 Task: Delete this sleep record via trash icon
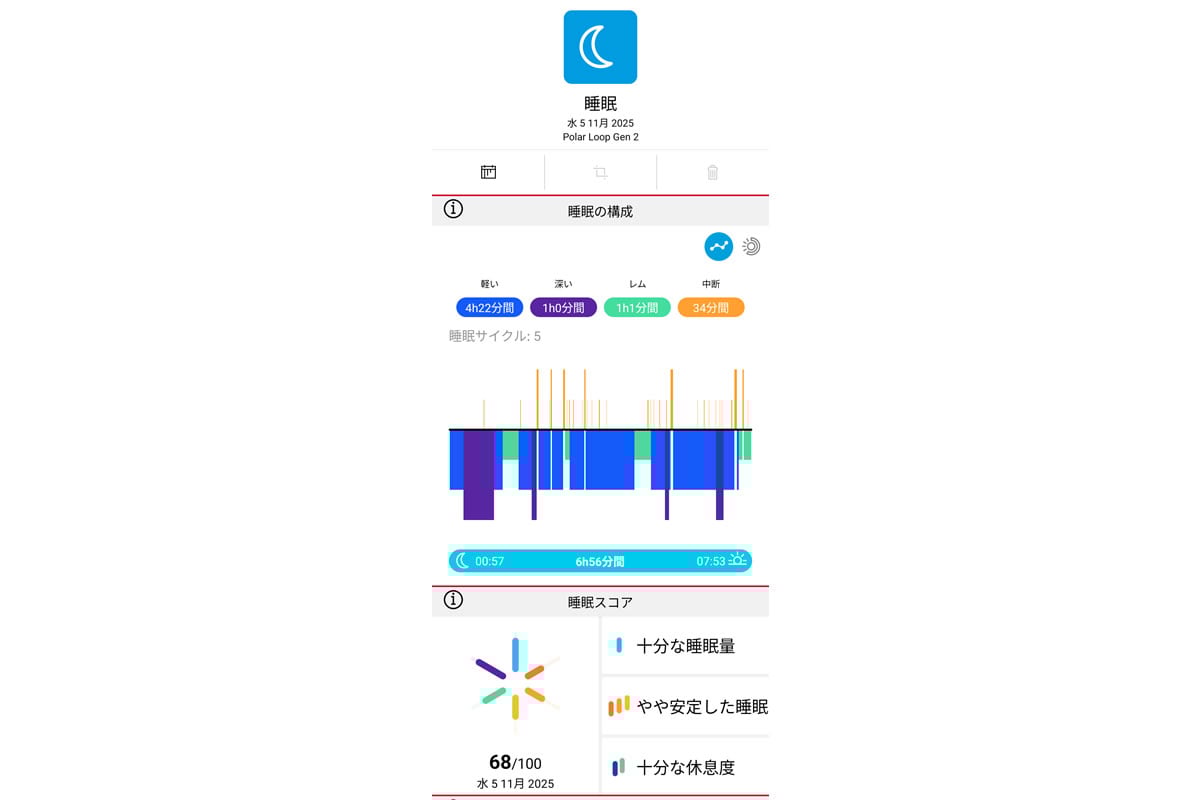(x=712, y=172)
